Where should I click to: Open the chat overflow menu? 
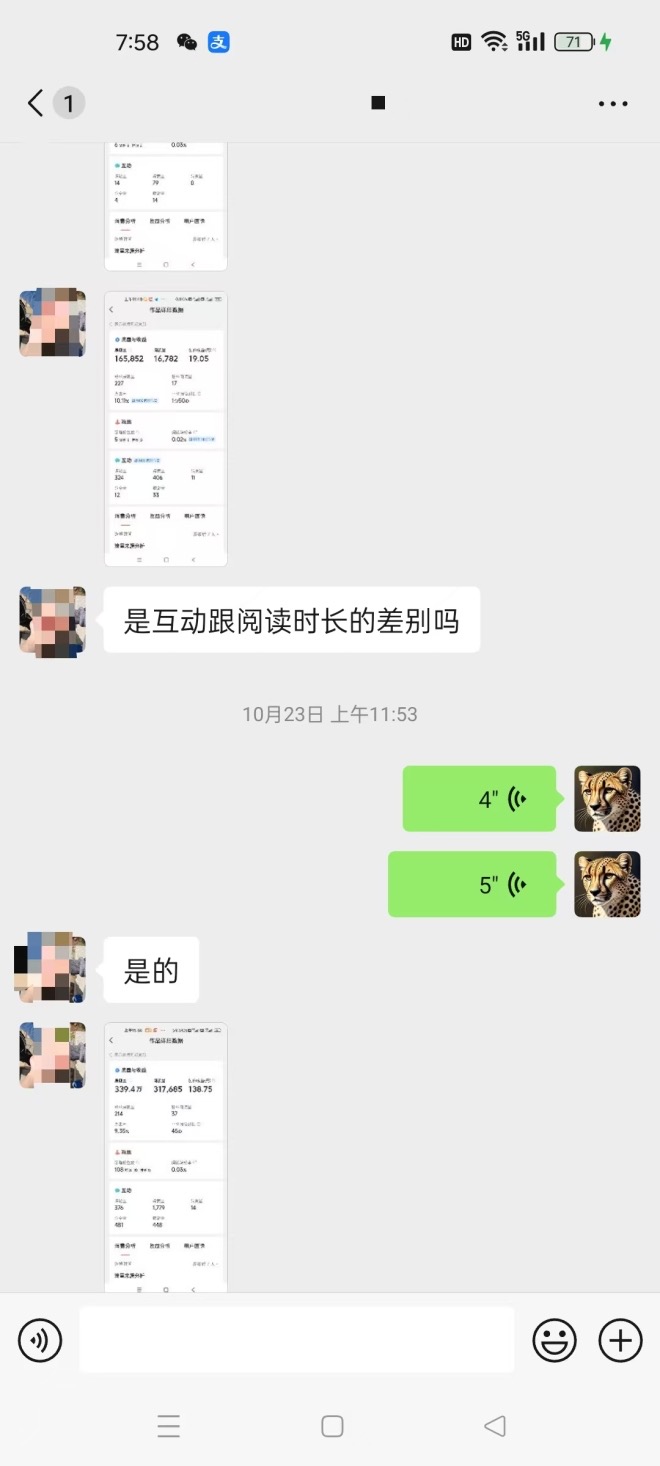pyautogui.click(x=612, y=103)
